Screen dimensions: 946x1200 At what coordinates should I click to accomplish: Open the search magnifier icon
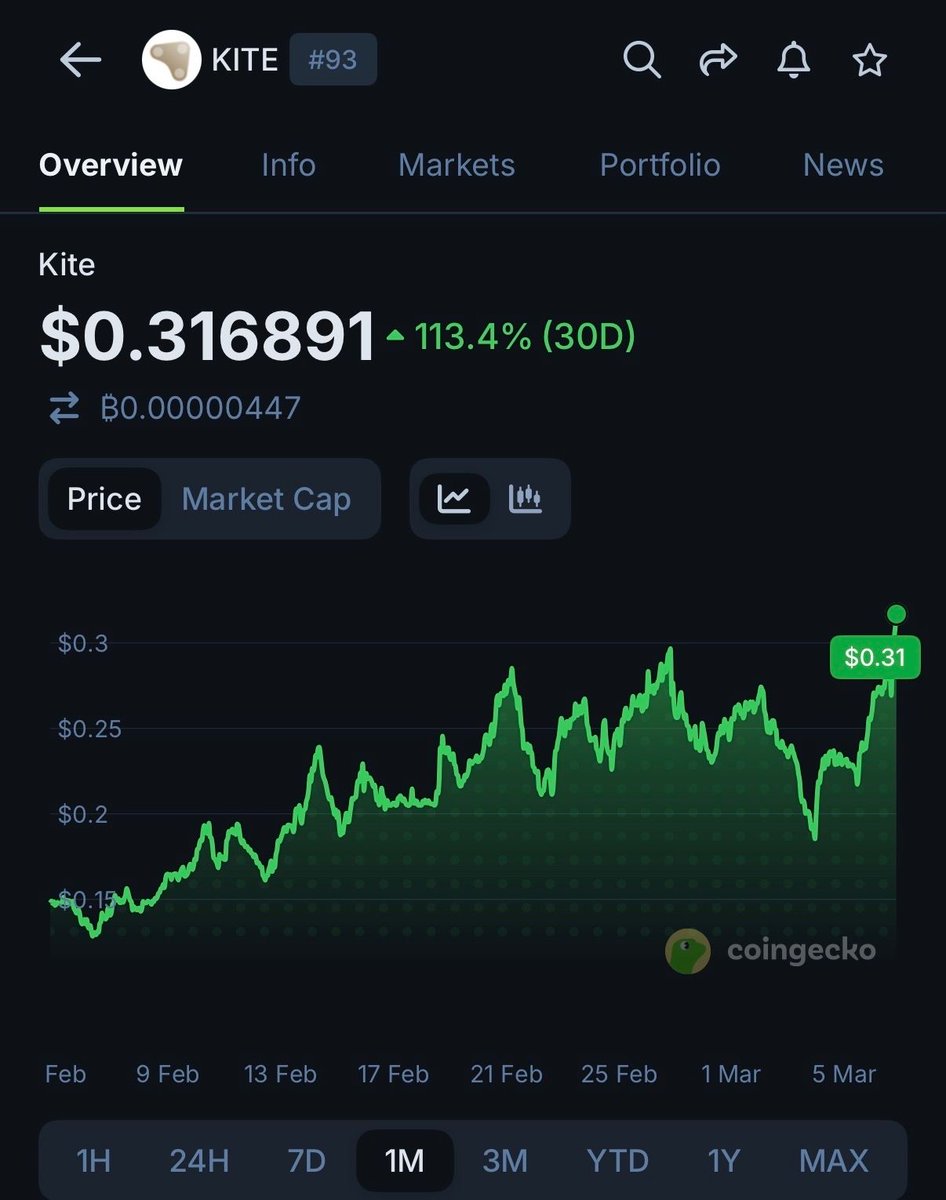pyautogui.click(x=641, y=61)
